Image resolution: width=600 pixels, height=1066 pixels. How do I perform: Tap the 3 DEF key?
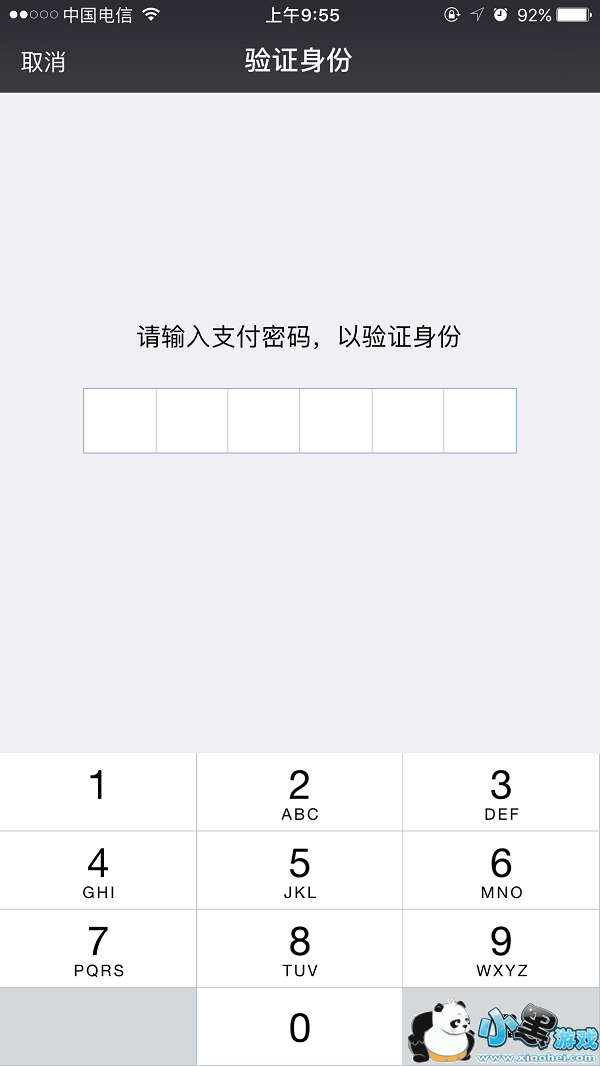pos(501,792)
